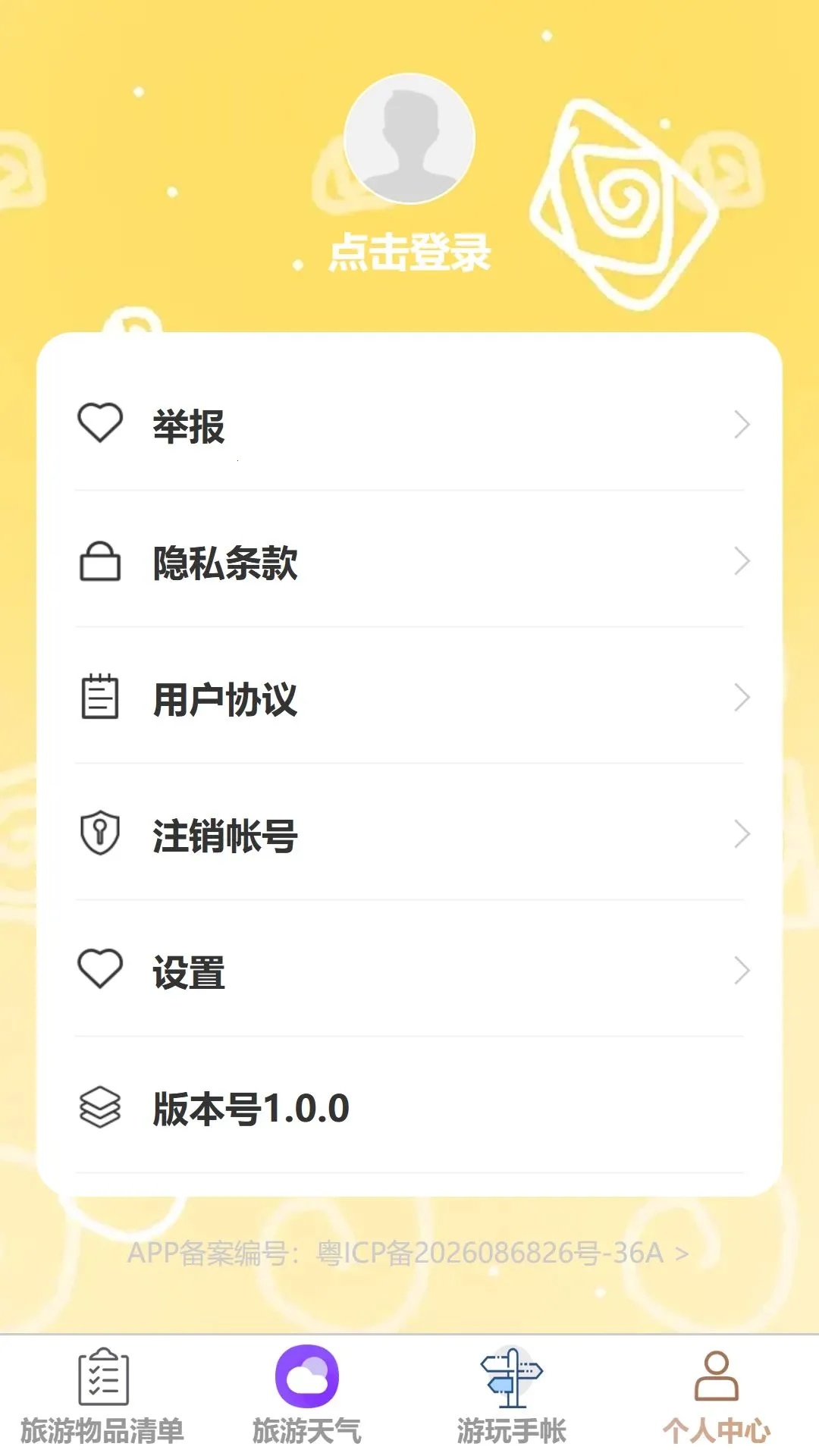This screenshot has height=1456, width=819.
Task: Open the APP备案编号 ICP filing link
Action: point(409,1253)
